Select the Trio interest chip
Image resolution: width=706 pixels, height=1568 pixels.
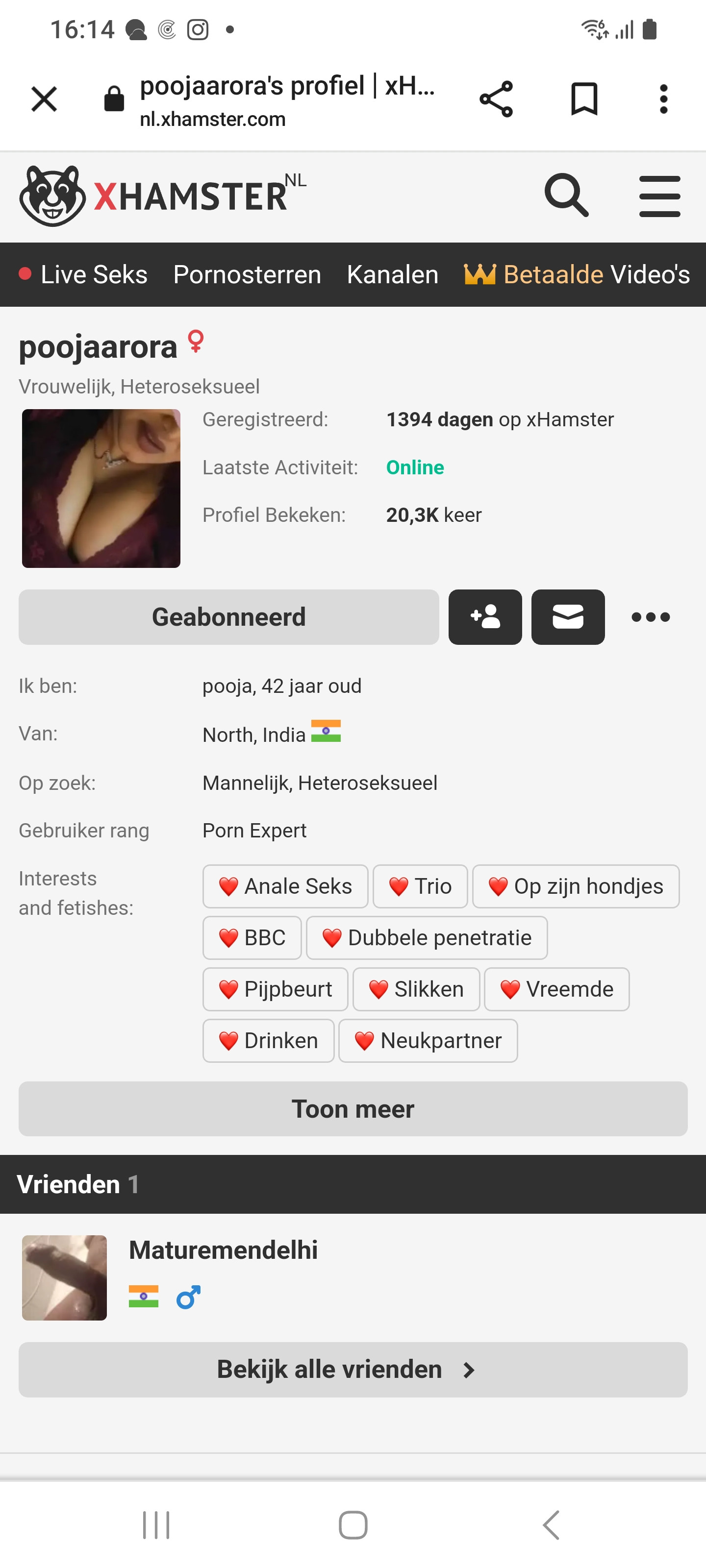[420, 886]
